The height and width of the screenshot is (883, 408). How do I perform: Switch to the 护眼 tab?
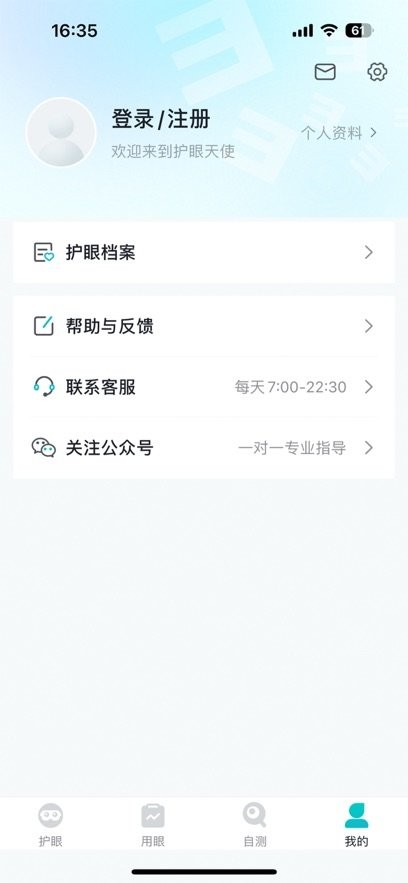(x=51, y=826)
